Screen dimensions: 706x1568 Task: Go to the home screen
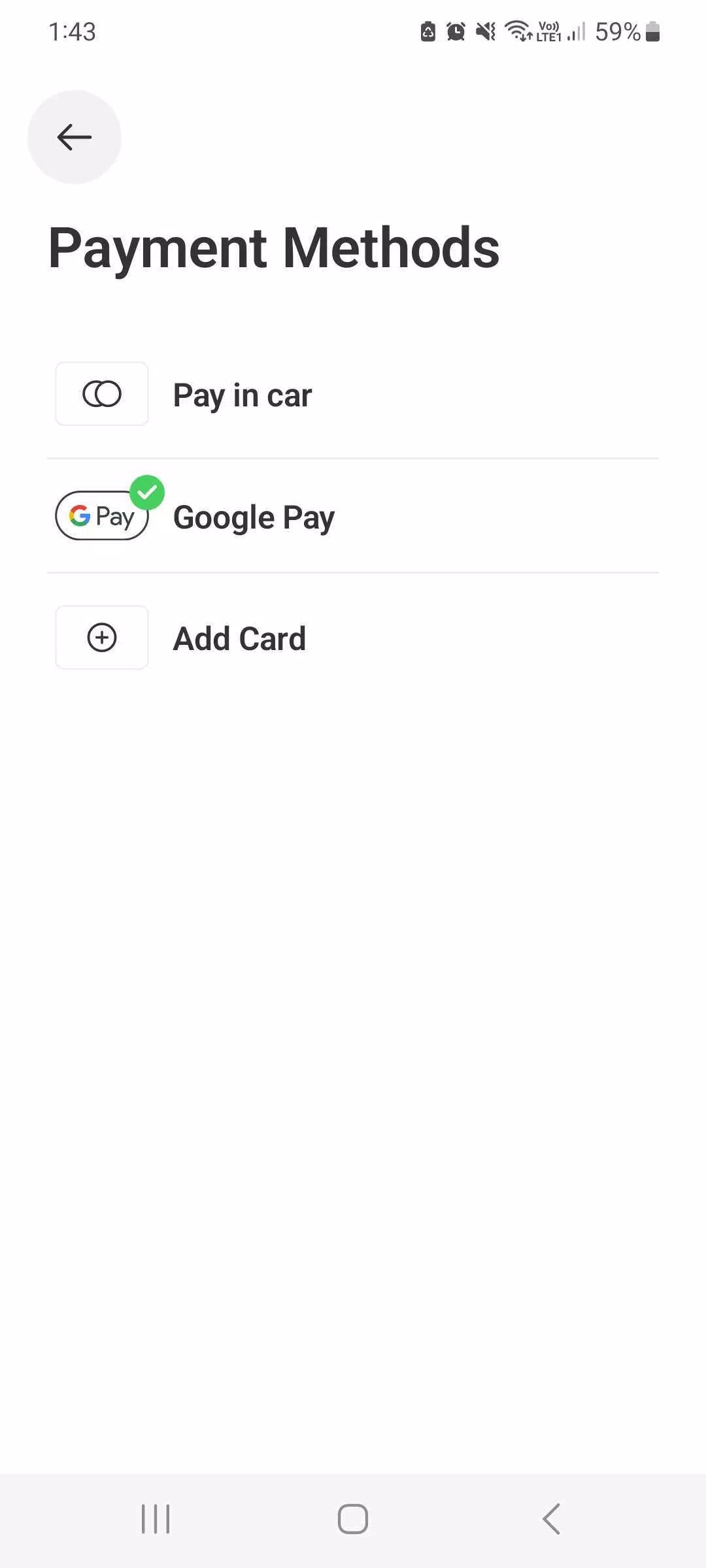tap(353, 1518)
